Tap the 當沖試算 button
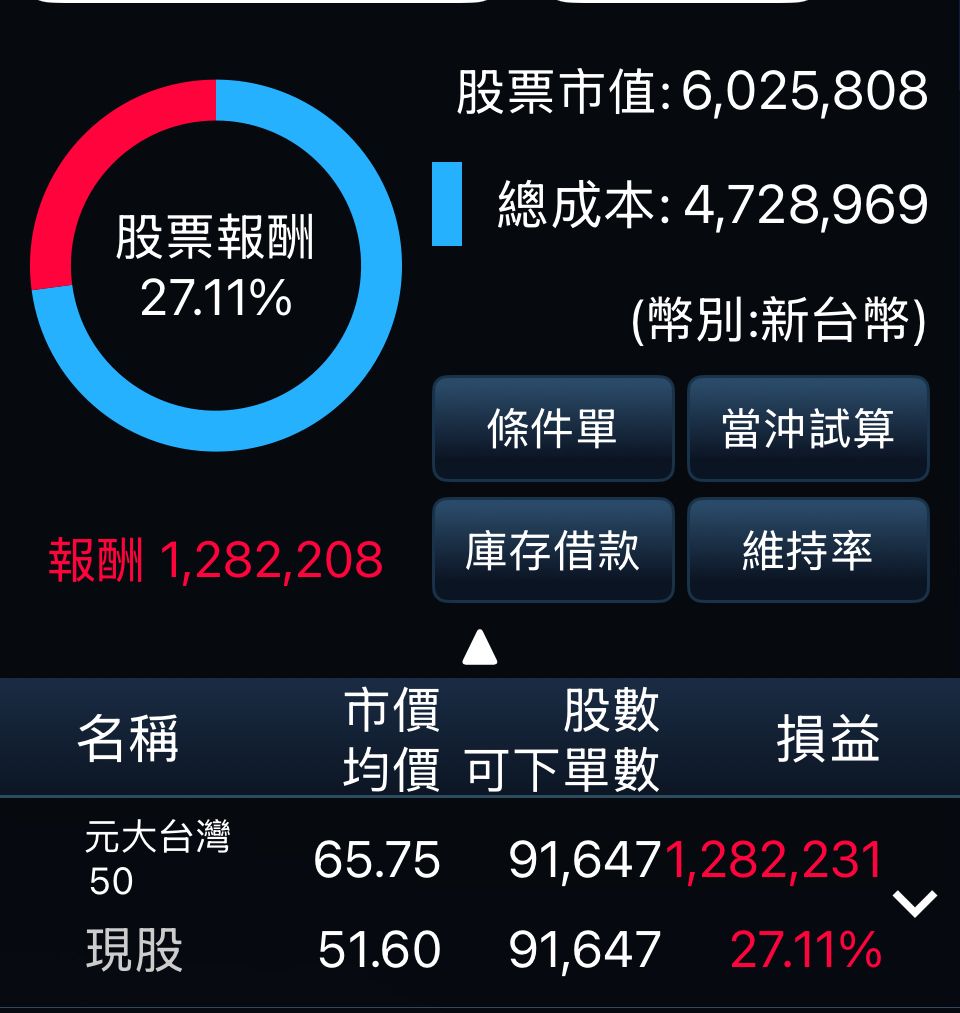 click(808, 429)
